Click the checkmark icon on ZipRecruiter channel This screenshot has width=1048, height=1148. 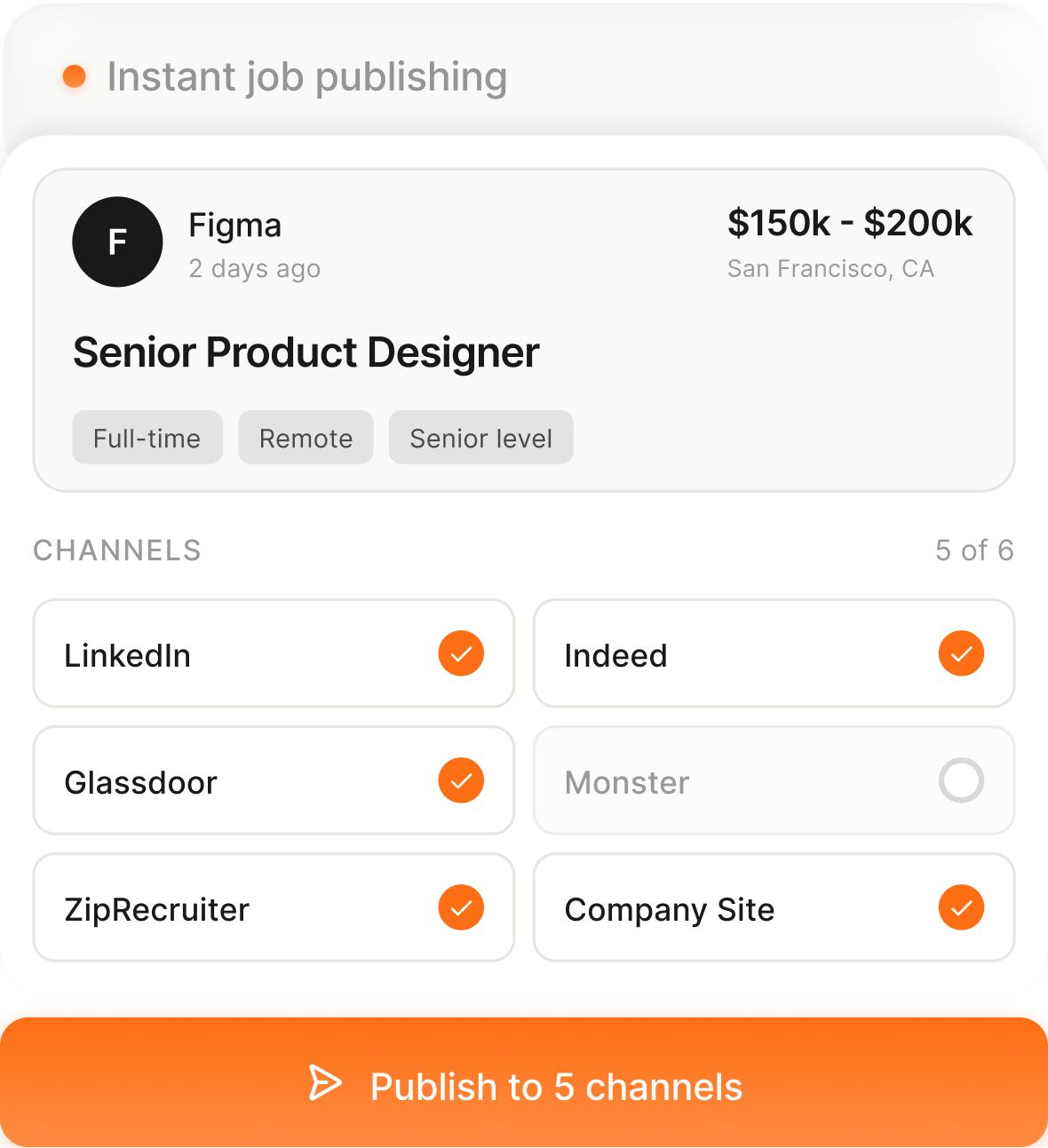pyautogui.click(x=461, y=907)
